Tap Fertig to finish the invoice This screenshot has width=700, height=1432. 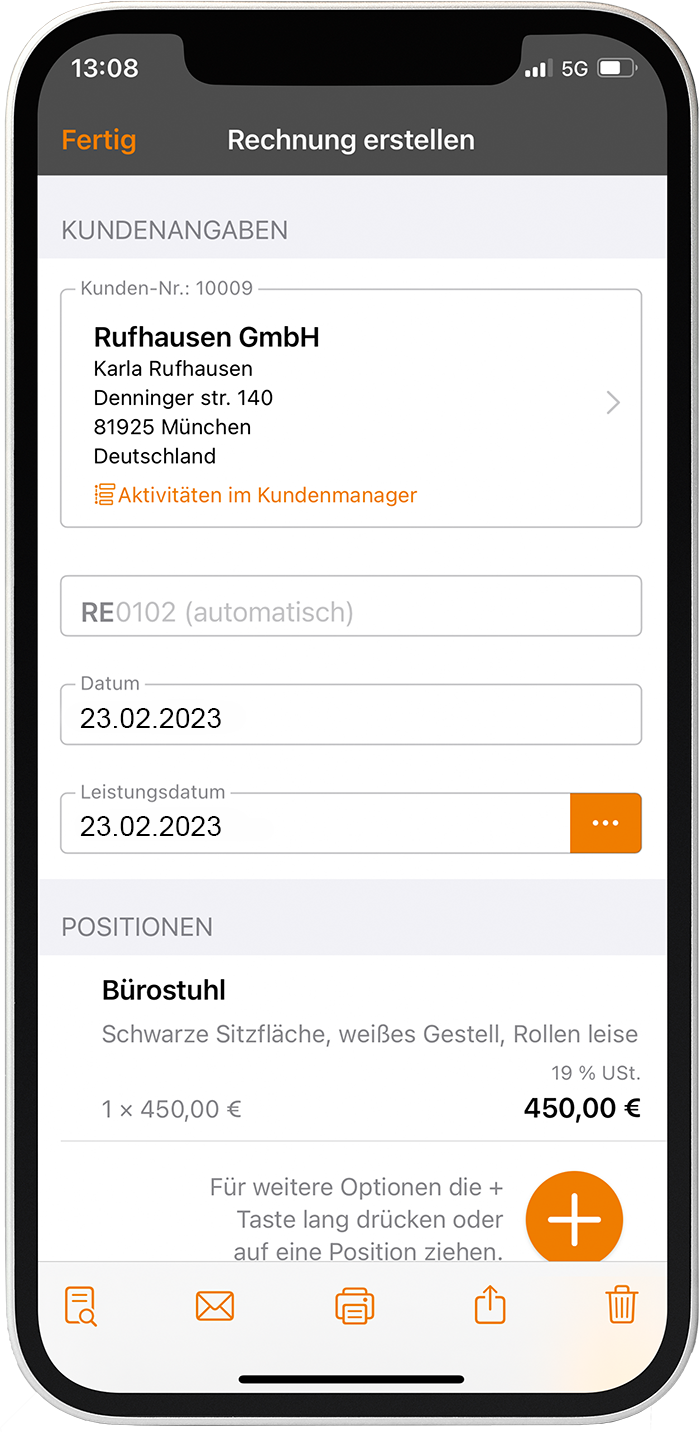[98, 140]
